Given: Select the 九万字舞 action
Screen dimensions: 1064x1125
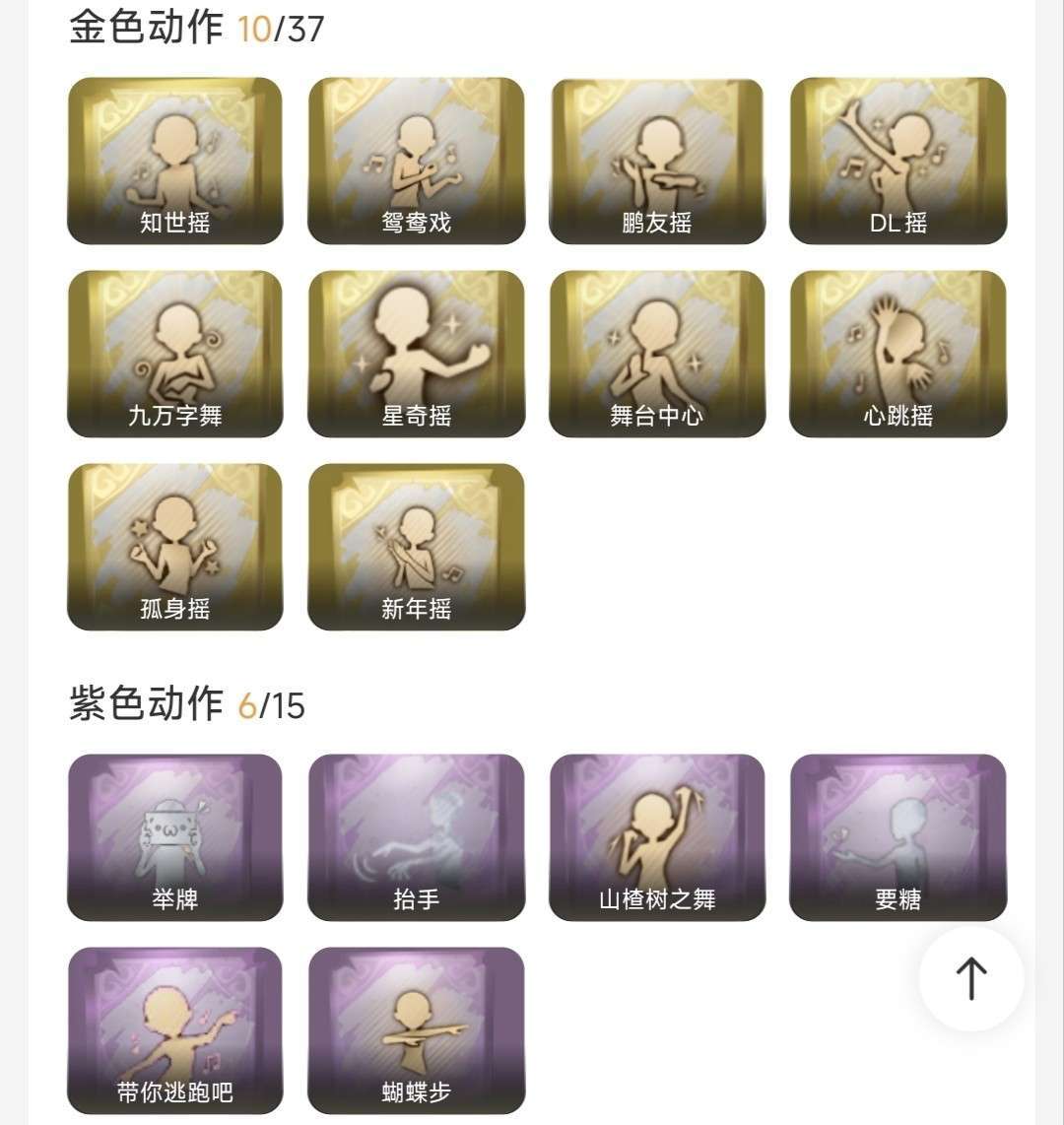Looking at the screenshot, I should click(x=175, y=354).
